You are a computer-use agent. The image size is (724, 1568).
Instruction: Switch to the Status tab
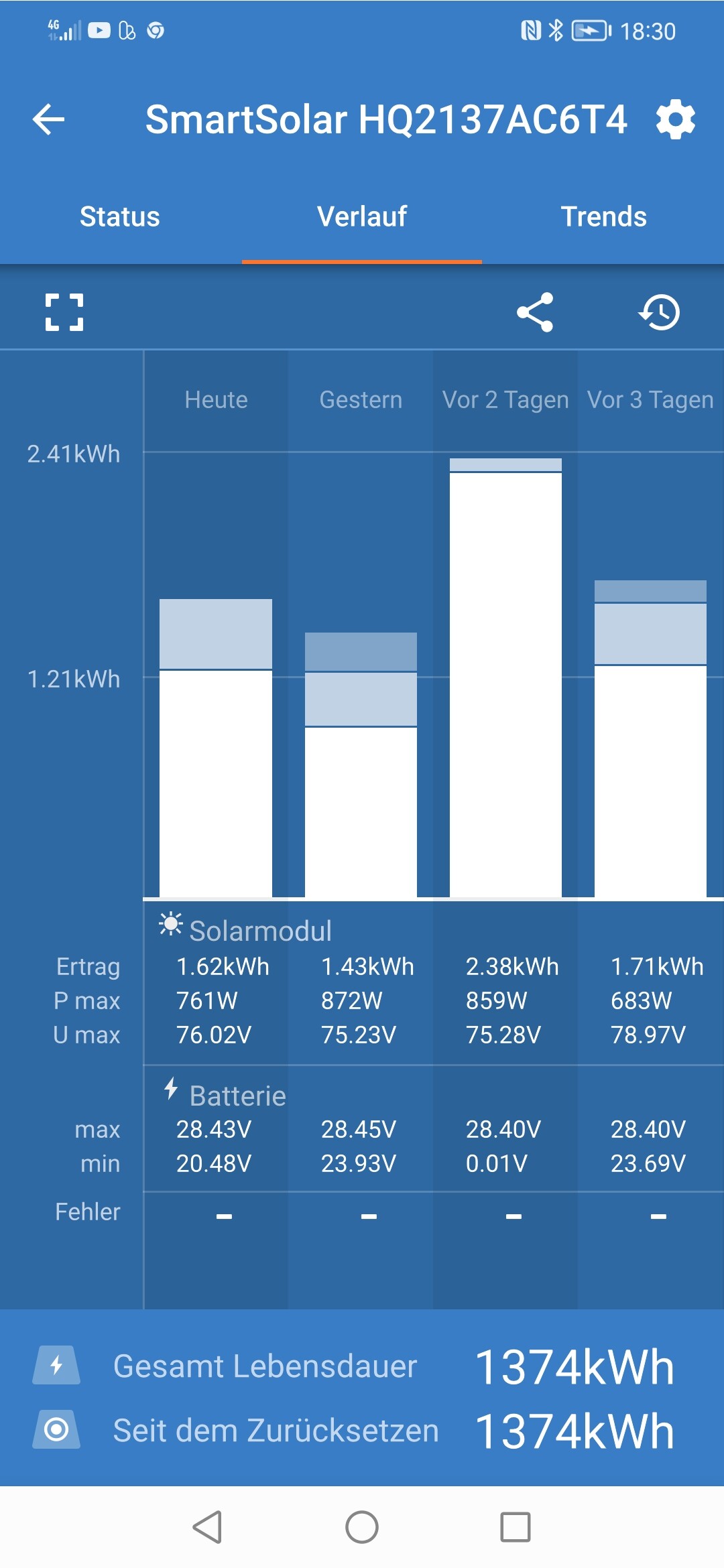coord(120,216)
